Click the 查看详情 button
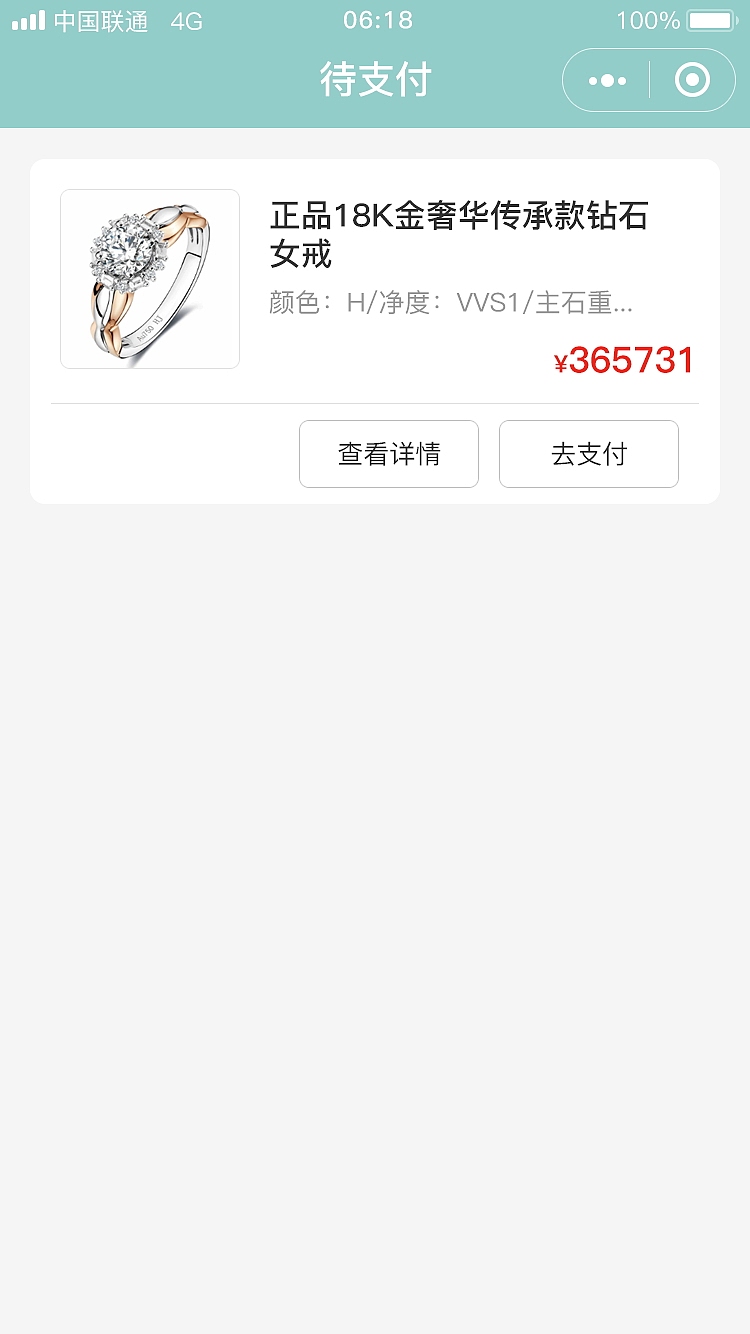 click(388, 454)
